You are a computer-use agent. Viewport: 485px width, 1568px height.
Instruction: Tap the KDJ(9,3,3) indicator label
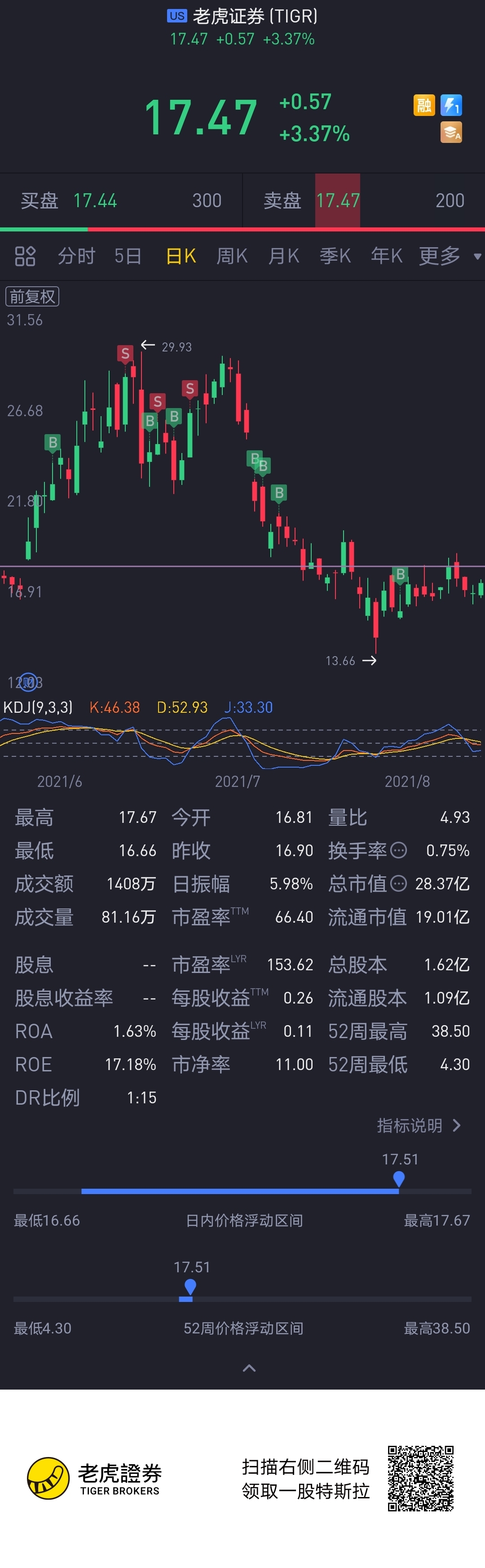38,707
